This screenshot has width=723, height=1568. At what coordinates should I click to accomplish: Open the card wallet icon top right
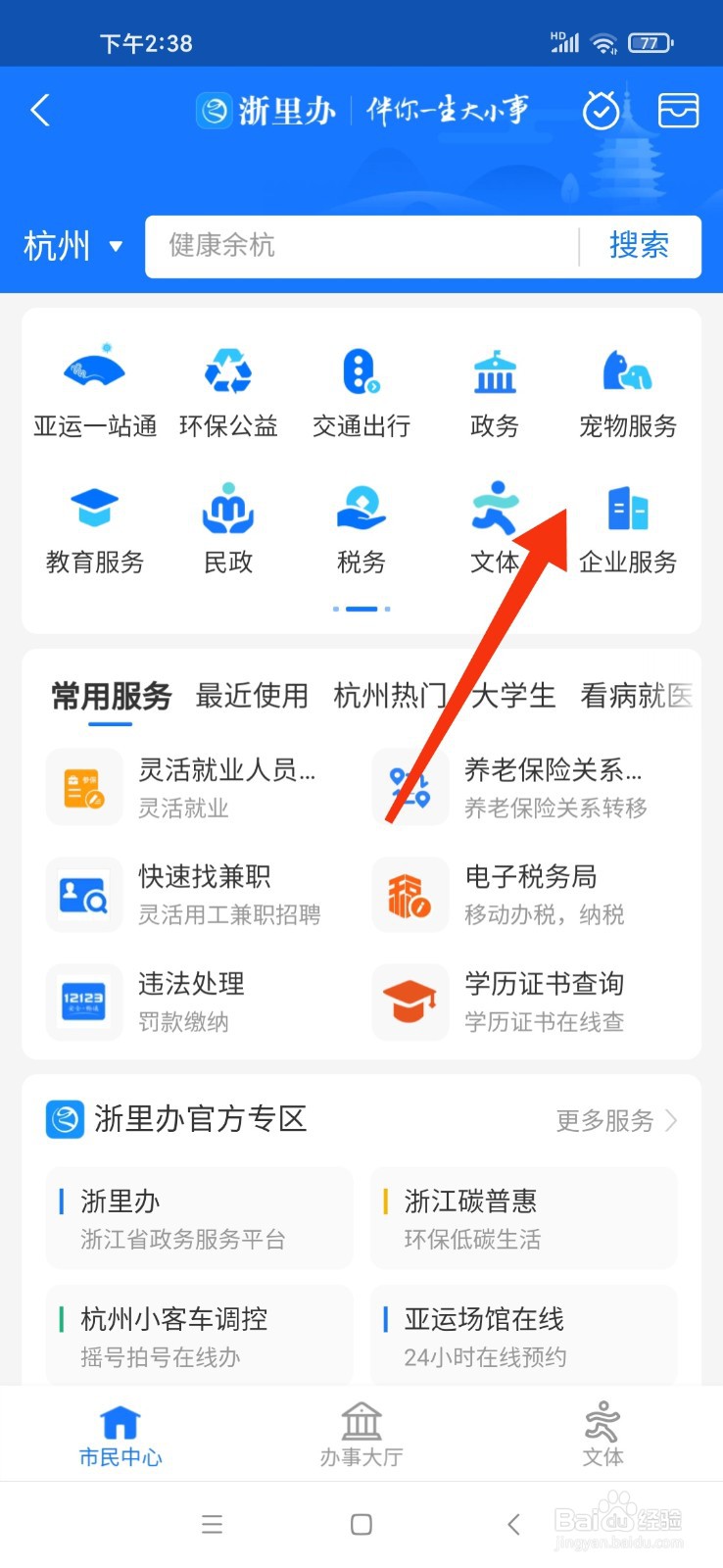(x=678, y=111)
